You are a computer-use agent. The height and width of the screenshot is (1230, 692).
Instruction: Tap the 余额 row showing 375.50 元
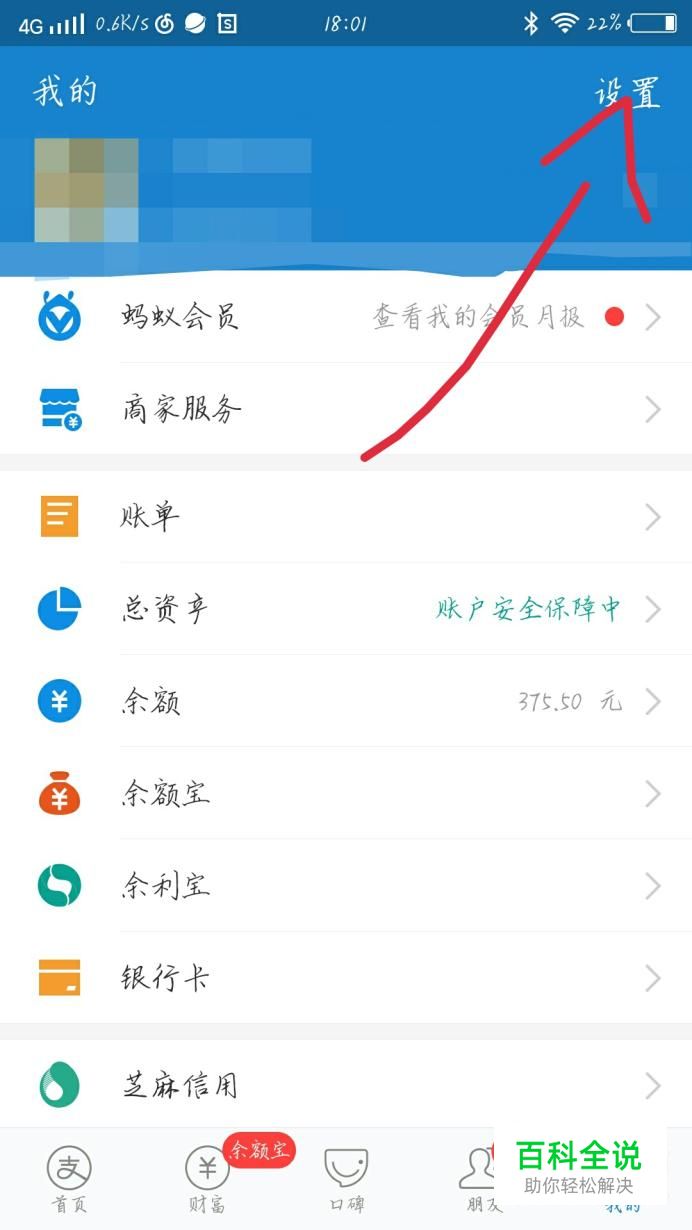(346, 701)
